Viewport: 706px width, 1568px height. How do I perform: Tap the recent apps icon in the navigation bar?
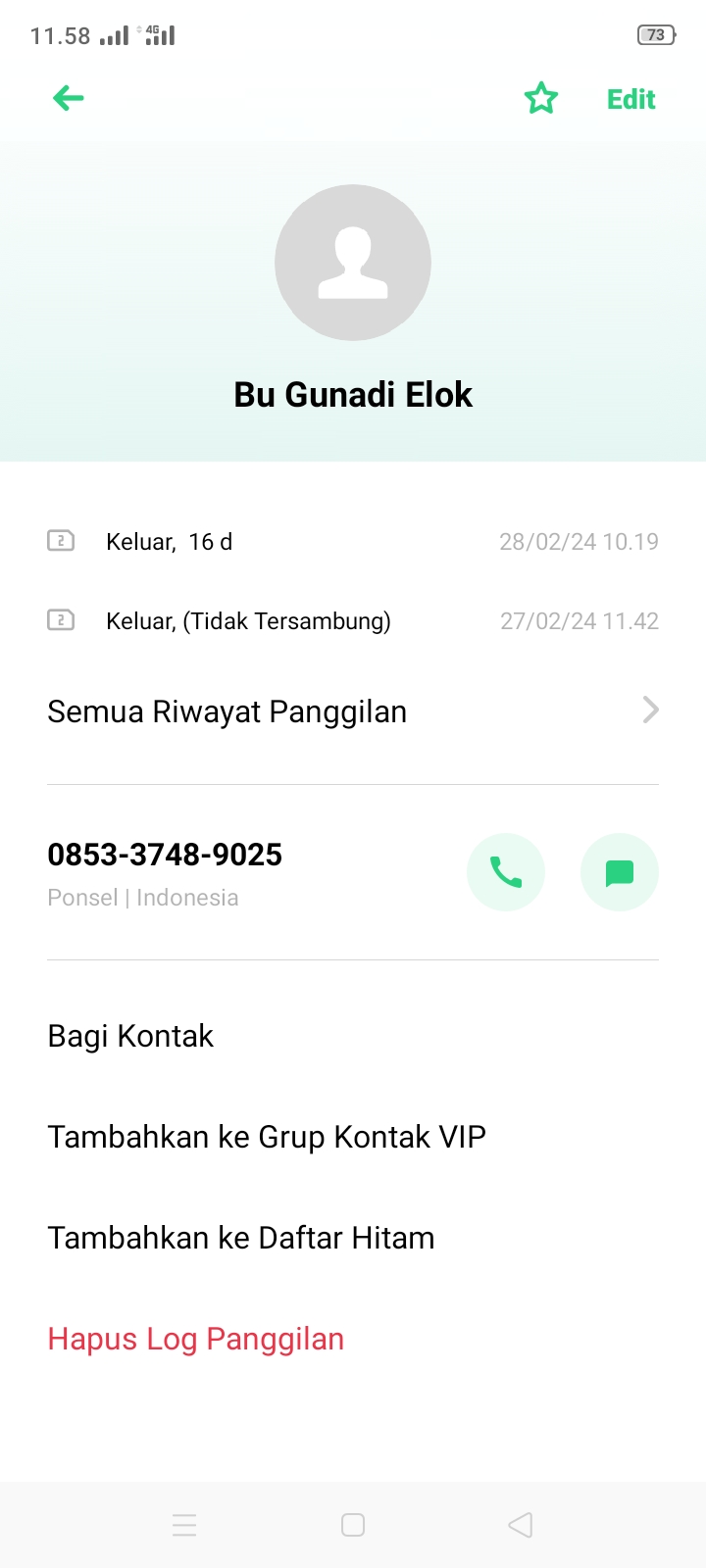click(184, 1525)
